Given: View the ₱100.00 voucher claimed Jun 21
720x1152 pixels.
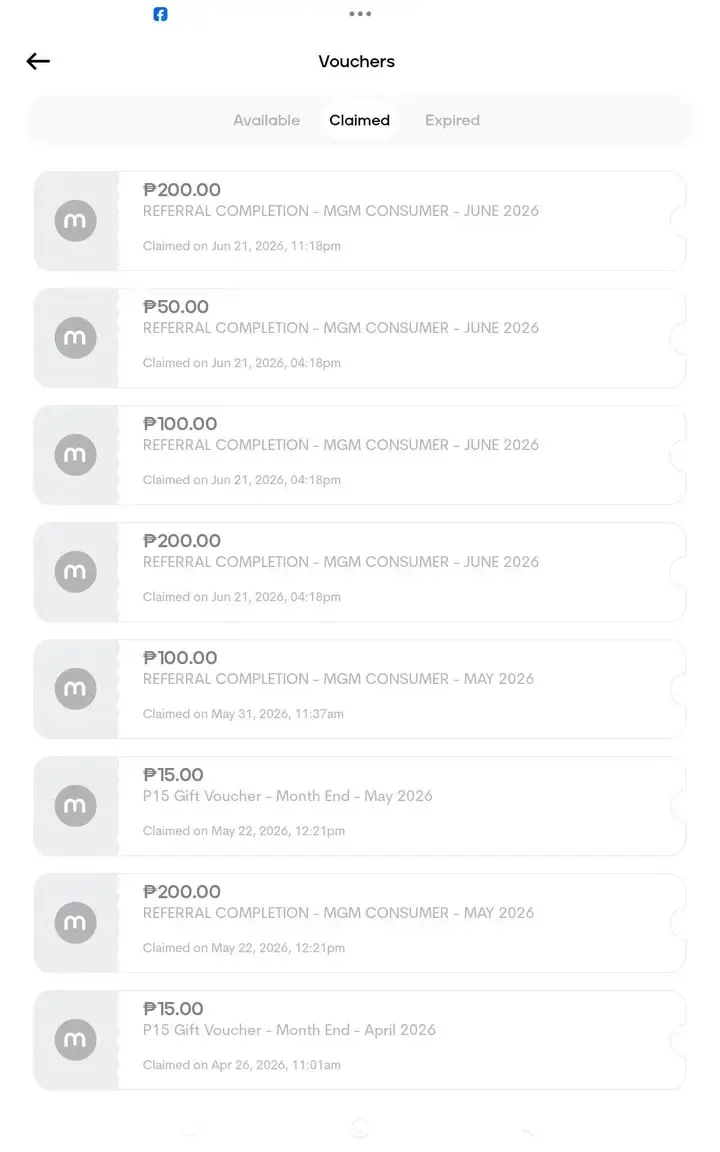Looking at the screenshot, I should tap(360, 455).
